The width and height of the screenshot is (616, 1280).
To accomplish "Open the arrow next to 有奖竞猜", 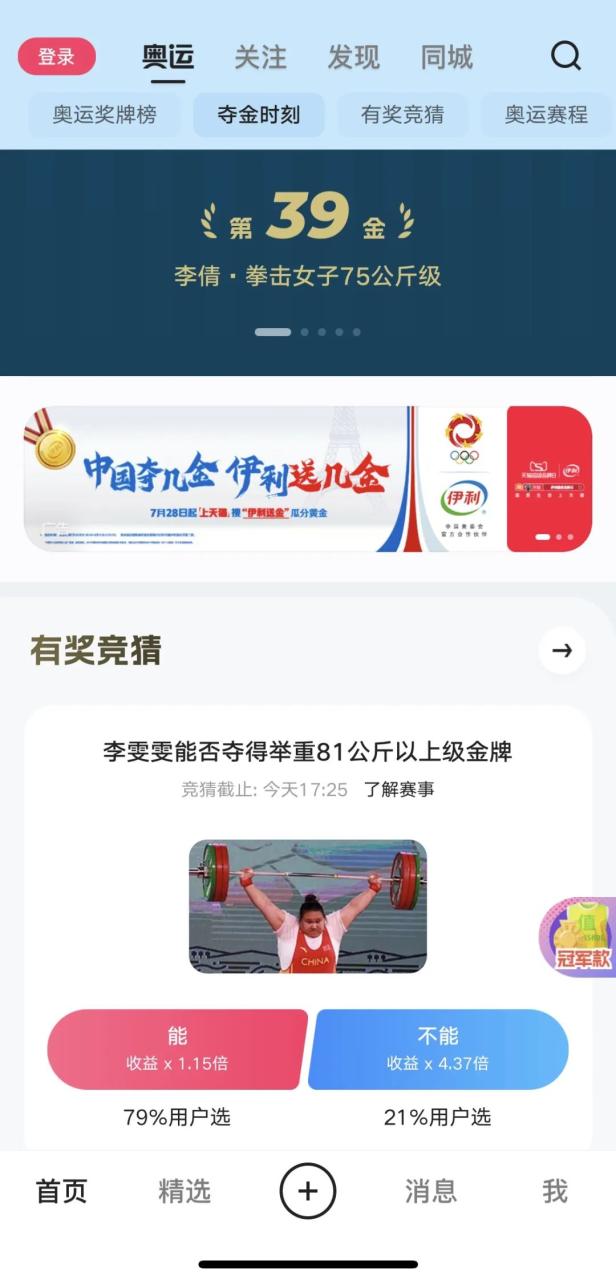I will tap(562, 650).
